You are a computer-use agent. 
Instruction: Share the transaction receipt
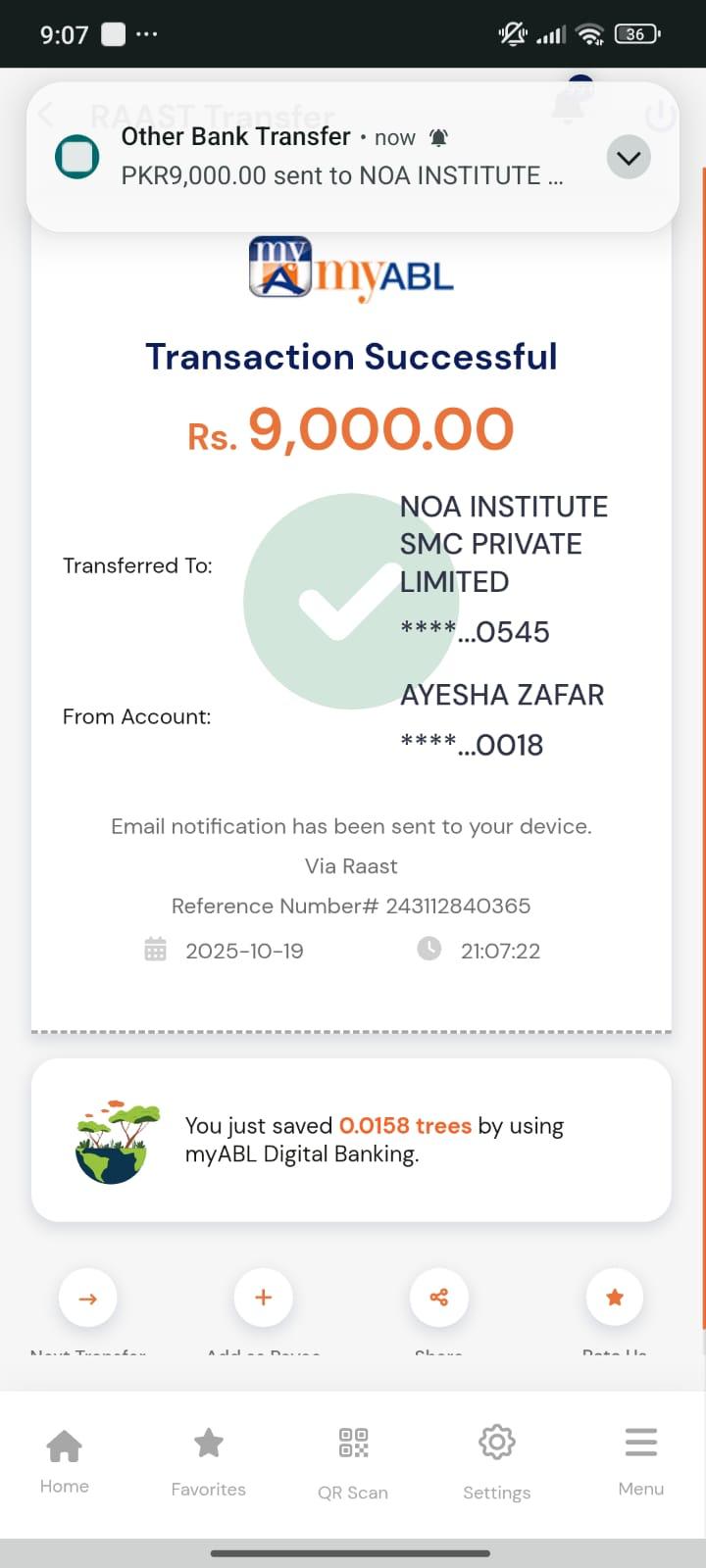(x=438, y=1298)
